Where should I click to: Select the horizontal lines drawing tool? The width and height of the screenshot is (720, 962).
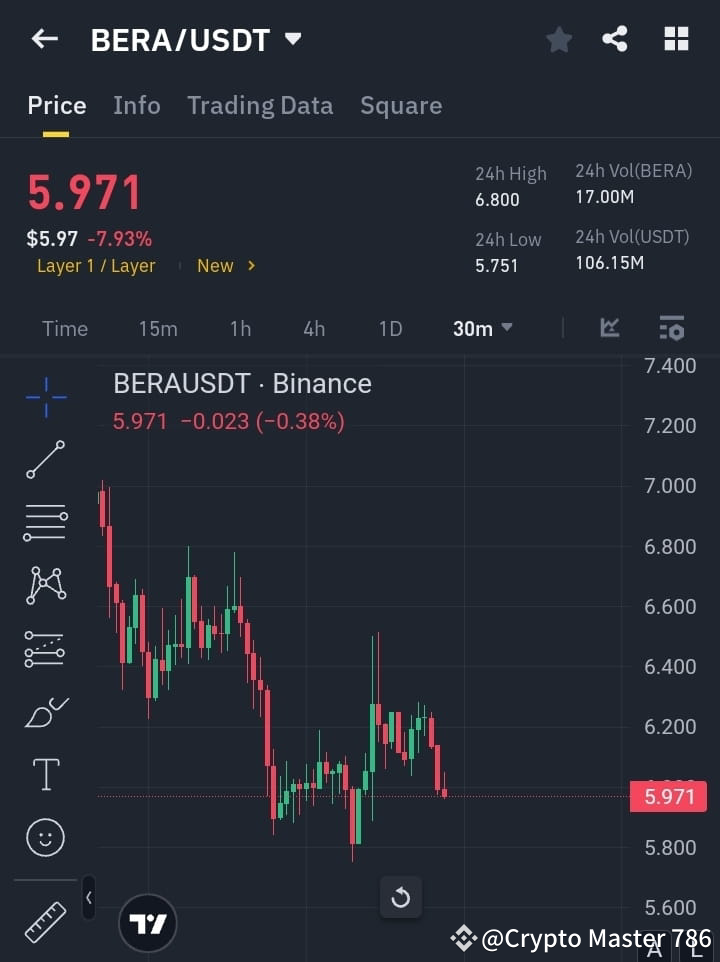(45, 523)
